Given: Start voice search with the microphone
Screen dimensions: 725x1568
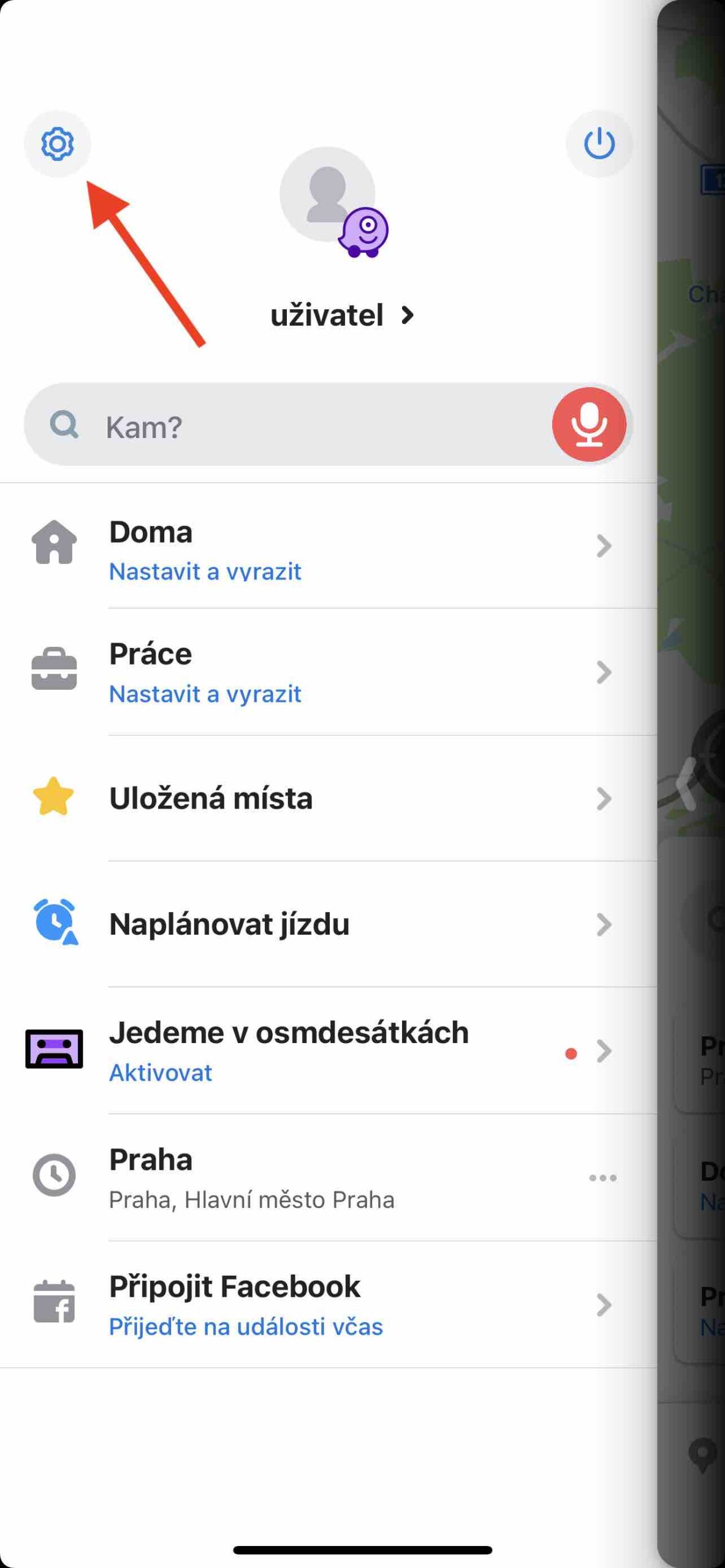Looking at the screenshot, I should pyautogui.click(x=588, y=424).
